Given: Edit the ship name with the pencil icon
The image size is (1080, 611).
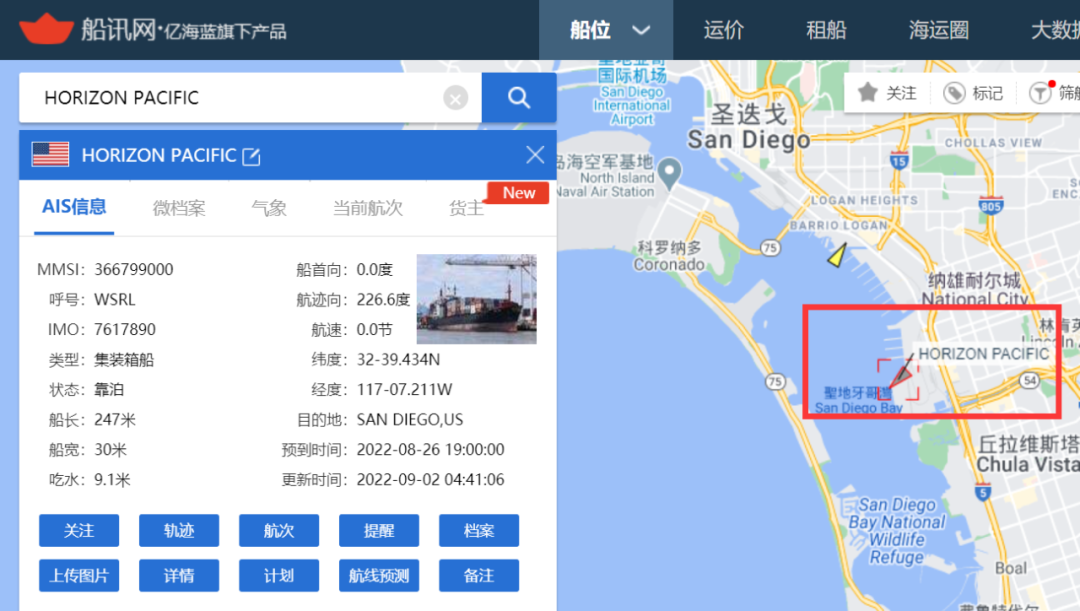Looking at the screenshot, I should point(252,156).
